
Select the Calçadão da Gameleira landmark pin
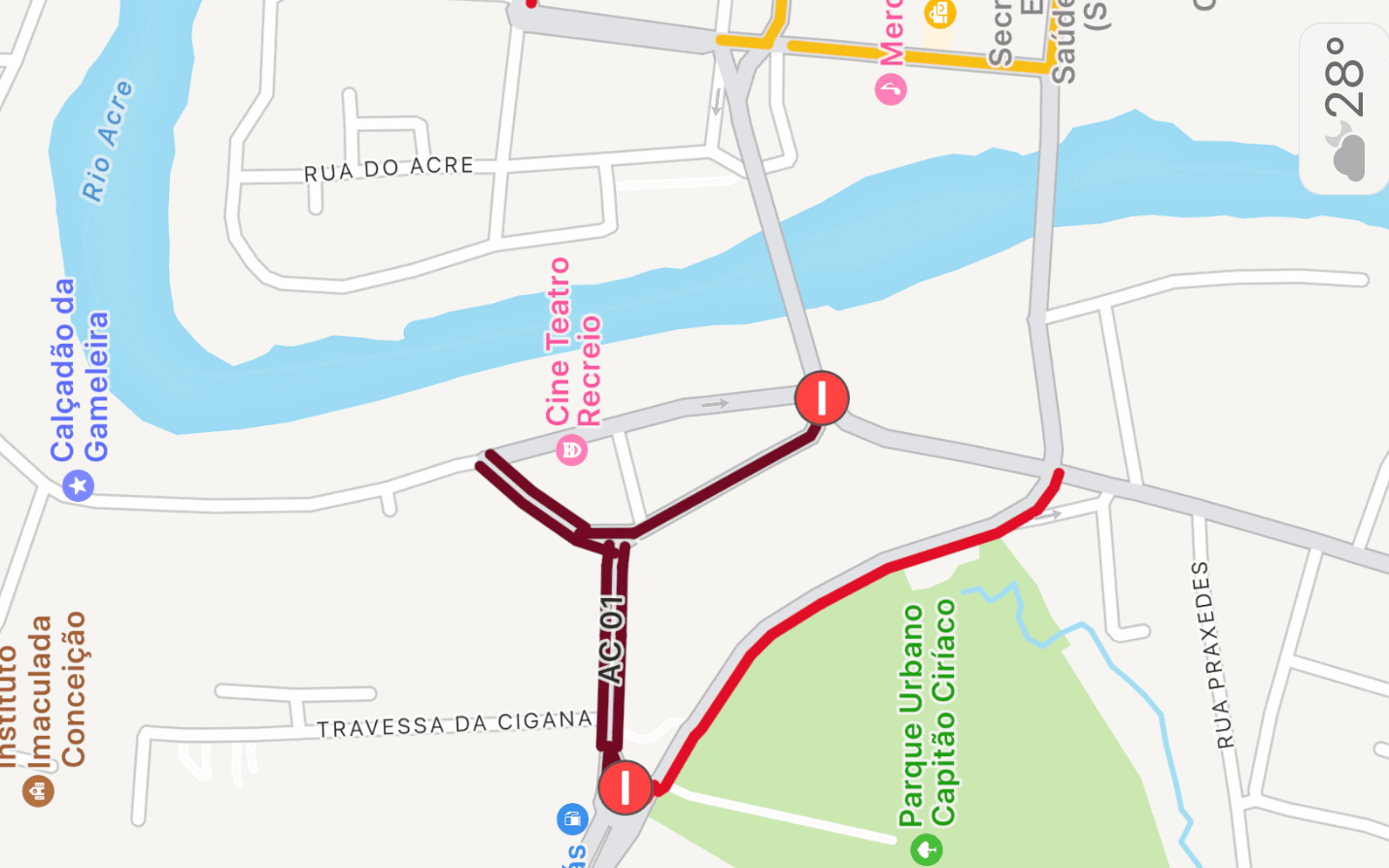(x=78, y=484)
